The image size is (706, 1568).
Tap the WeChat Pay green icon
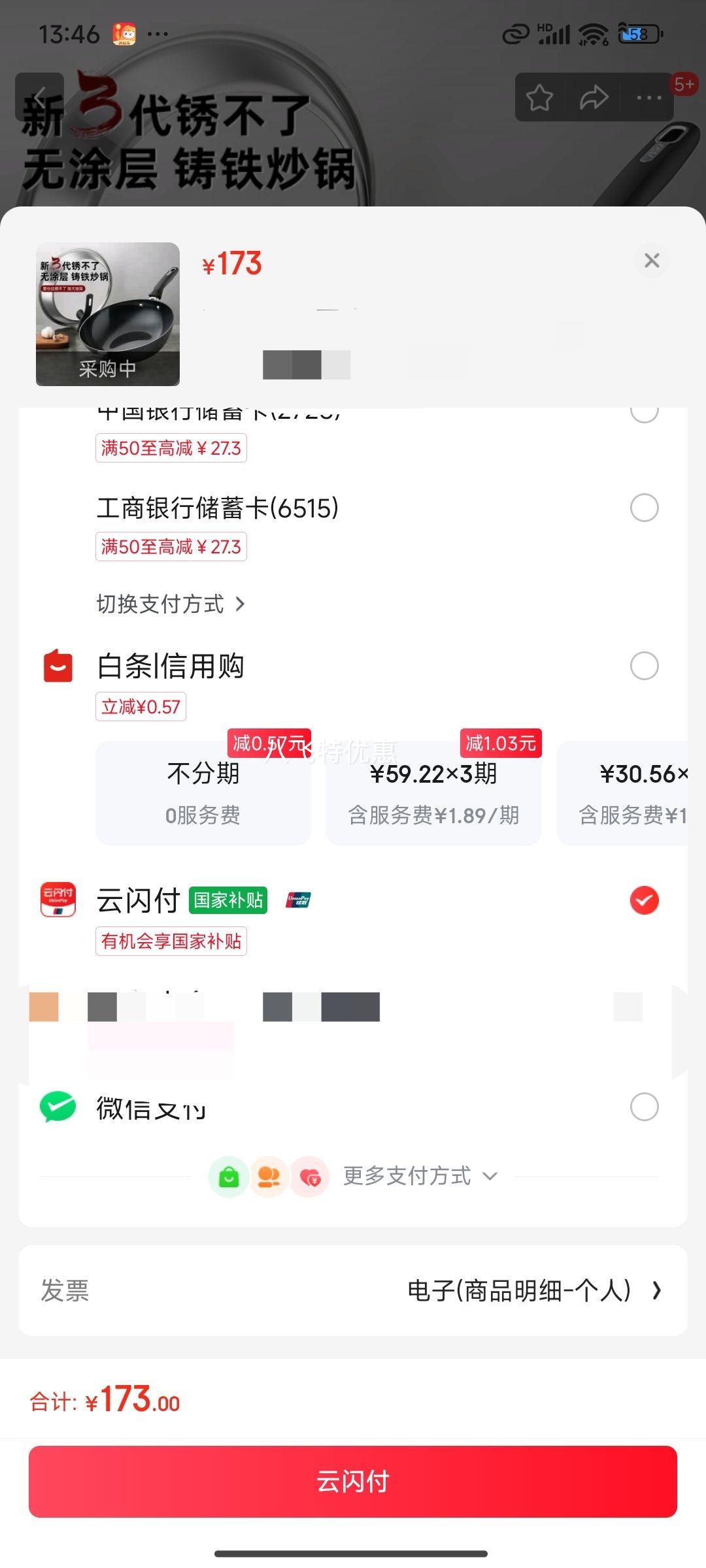pyautogui.click(x=58, y=1107)
